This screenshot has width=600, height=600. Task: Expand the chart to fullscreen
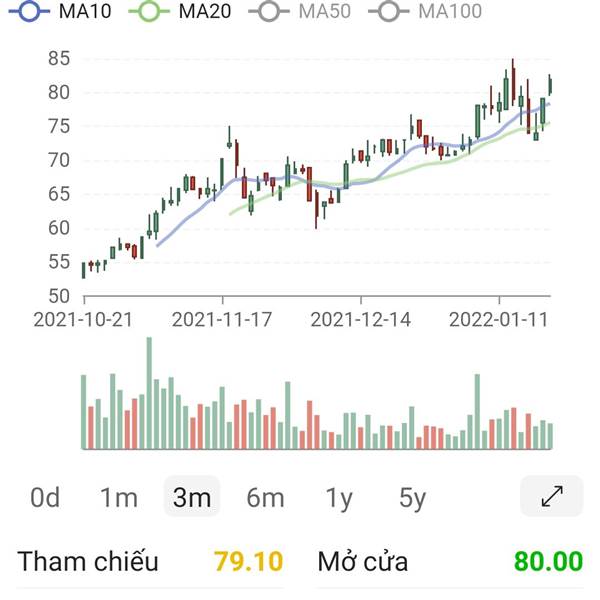(x=552, y=496)
